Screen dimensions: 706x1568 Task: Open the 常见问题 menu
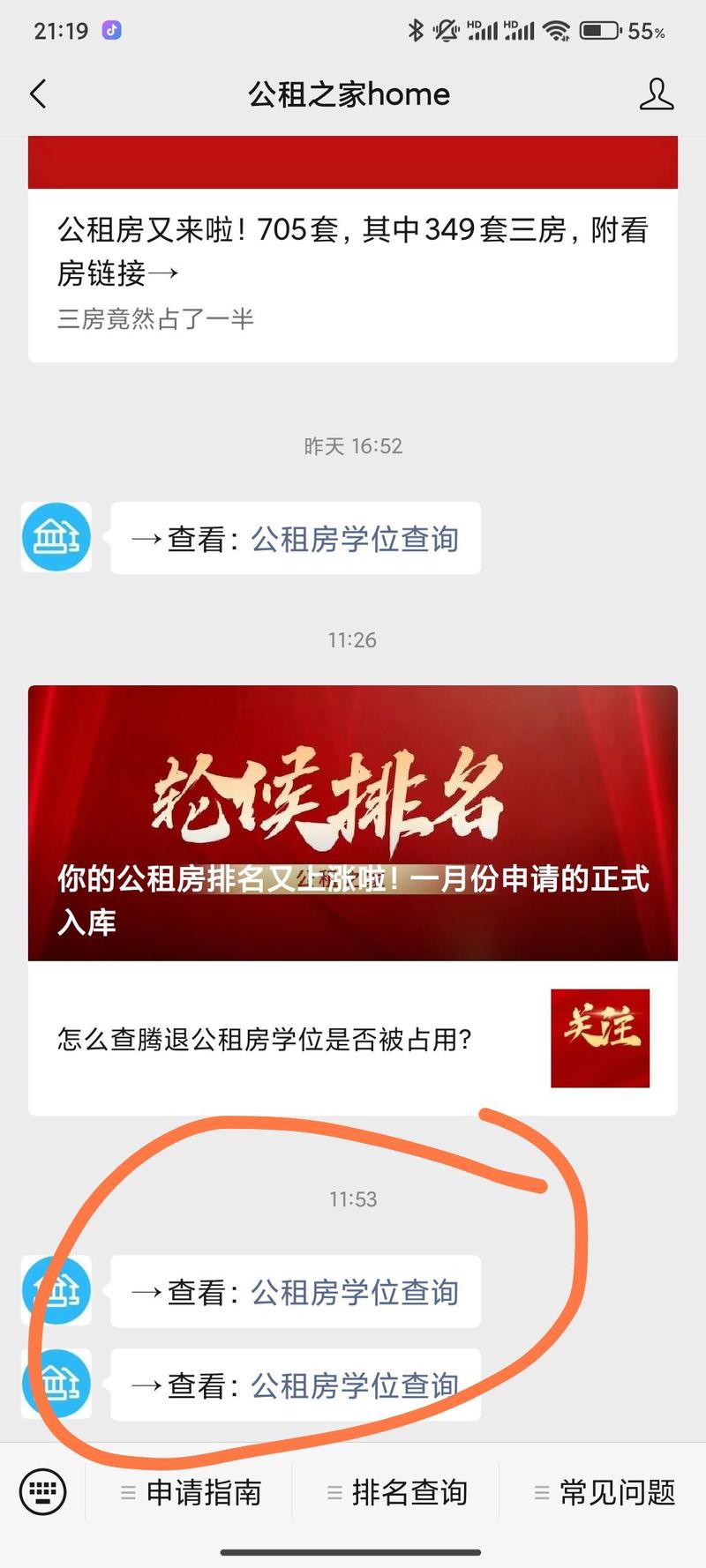point(604,1492)
